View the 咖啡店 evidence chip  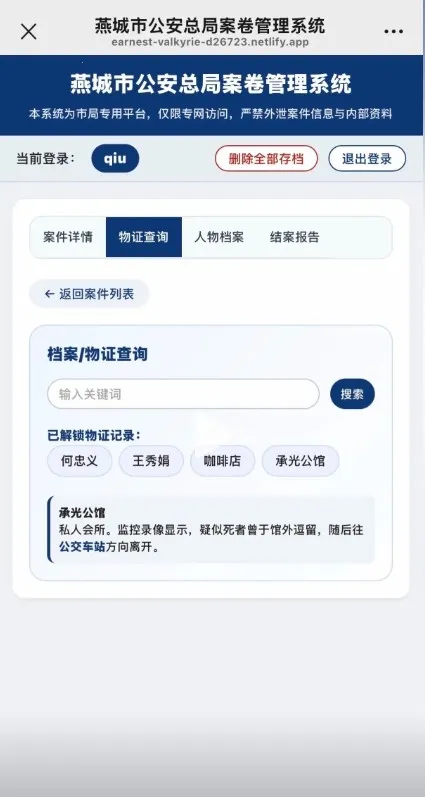click(x=223, y=461)
